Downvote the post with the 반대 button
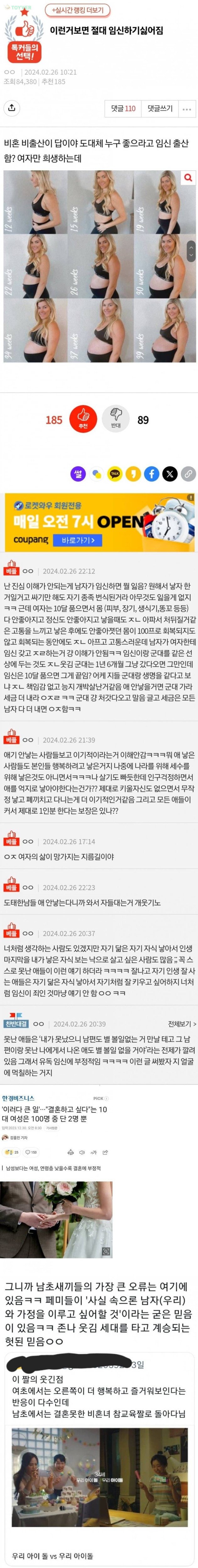 (x=115, y=419)
